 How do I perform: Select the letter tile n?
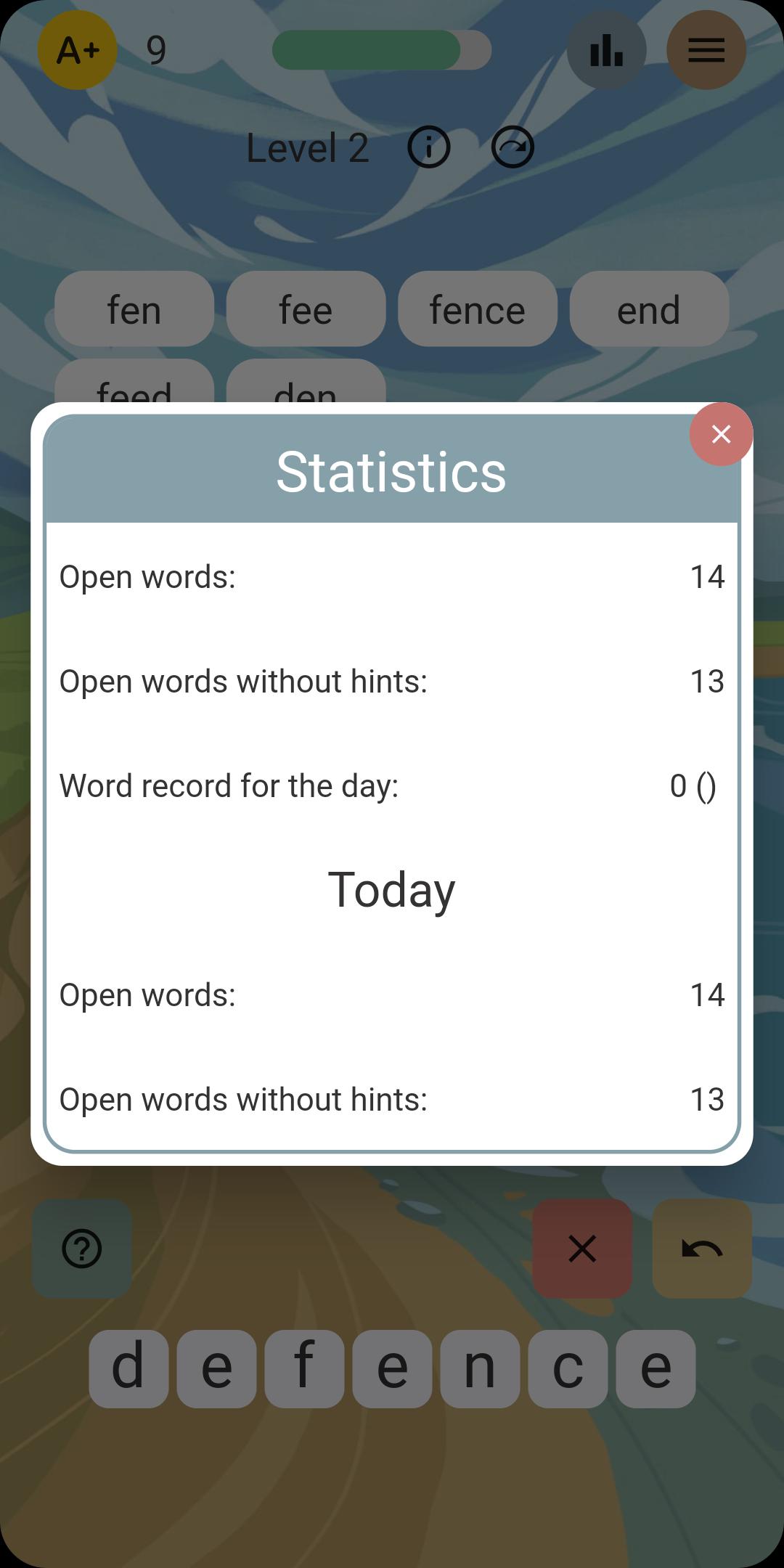pos(480,1368)
